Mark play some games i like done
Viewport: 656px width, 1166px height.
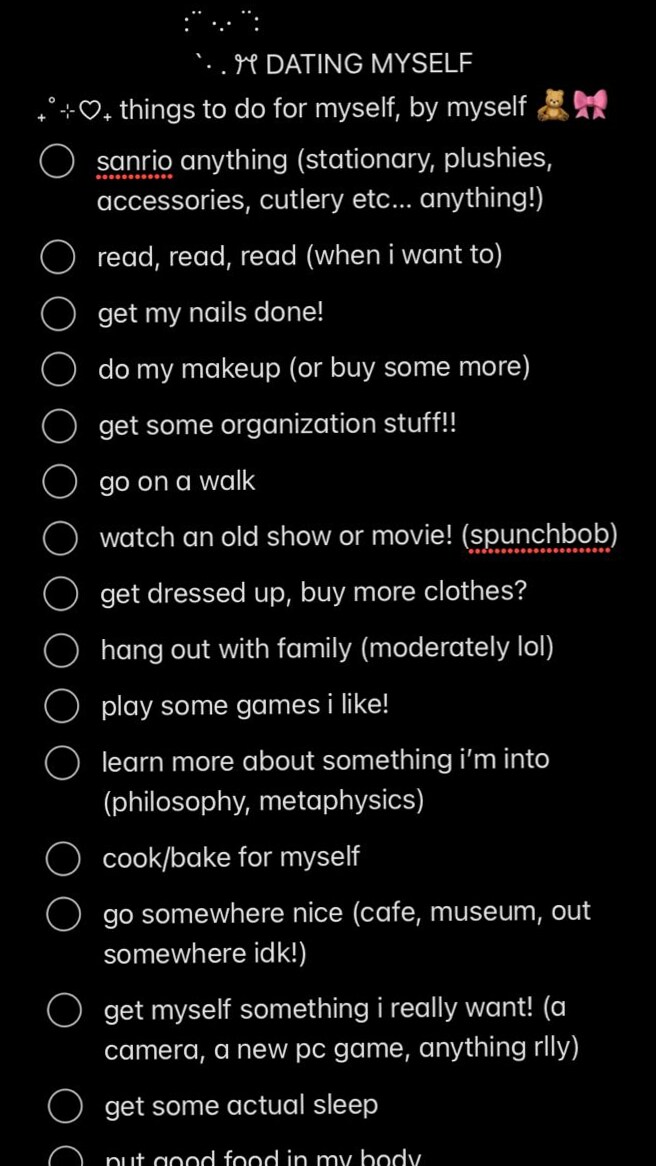[62, 706]
